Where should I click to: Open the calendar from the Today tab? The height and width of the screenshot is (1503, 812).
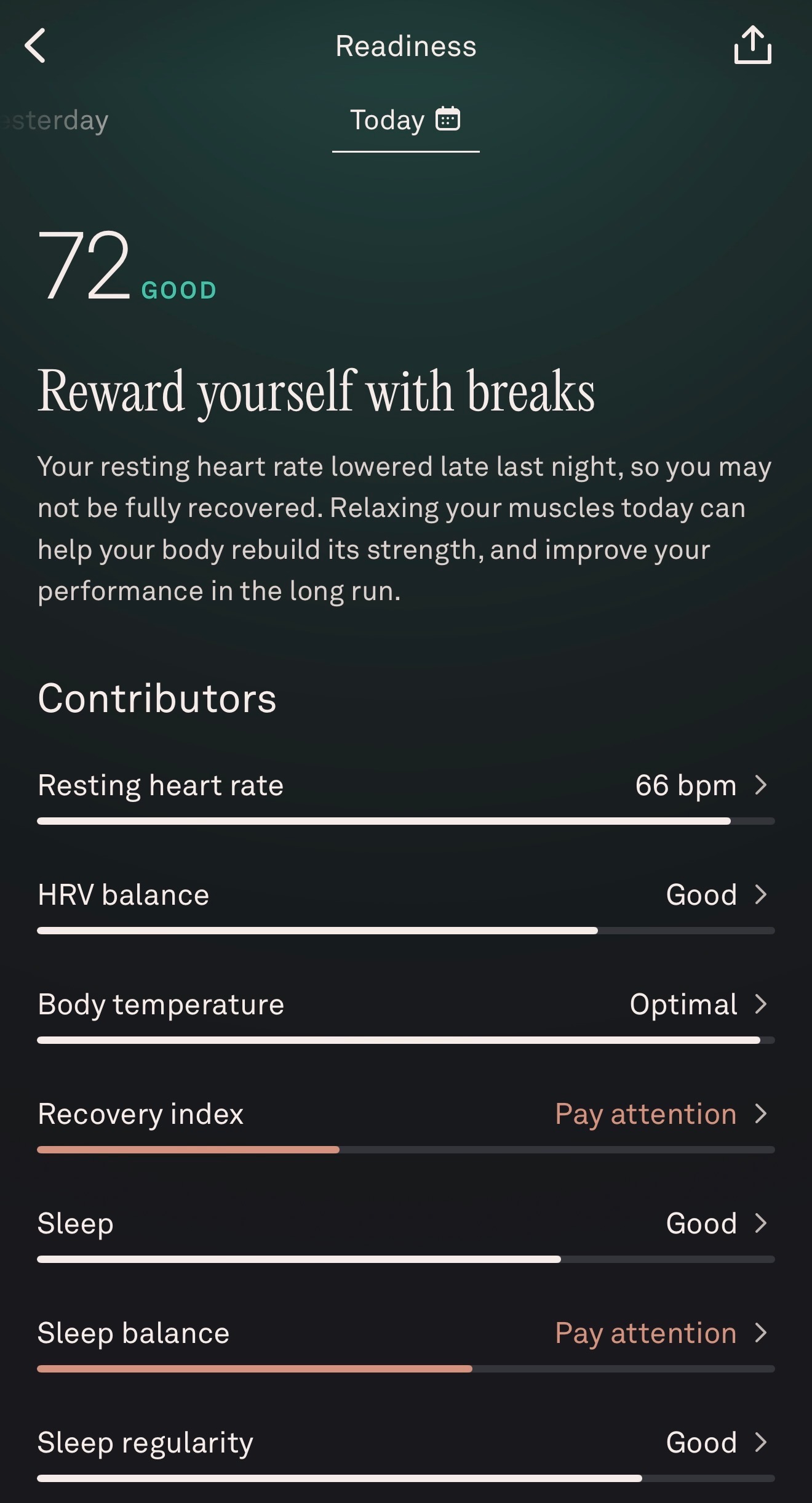click(x=448, y=119)
